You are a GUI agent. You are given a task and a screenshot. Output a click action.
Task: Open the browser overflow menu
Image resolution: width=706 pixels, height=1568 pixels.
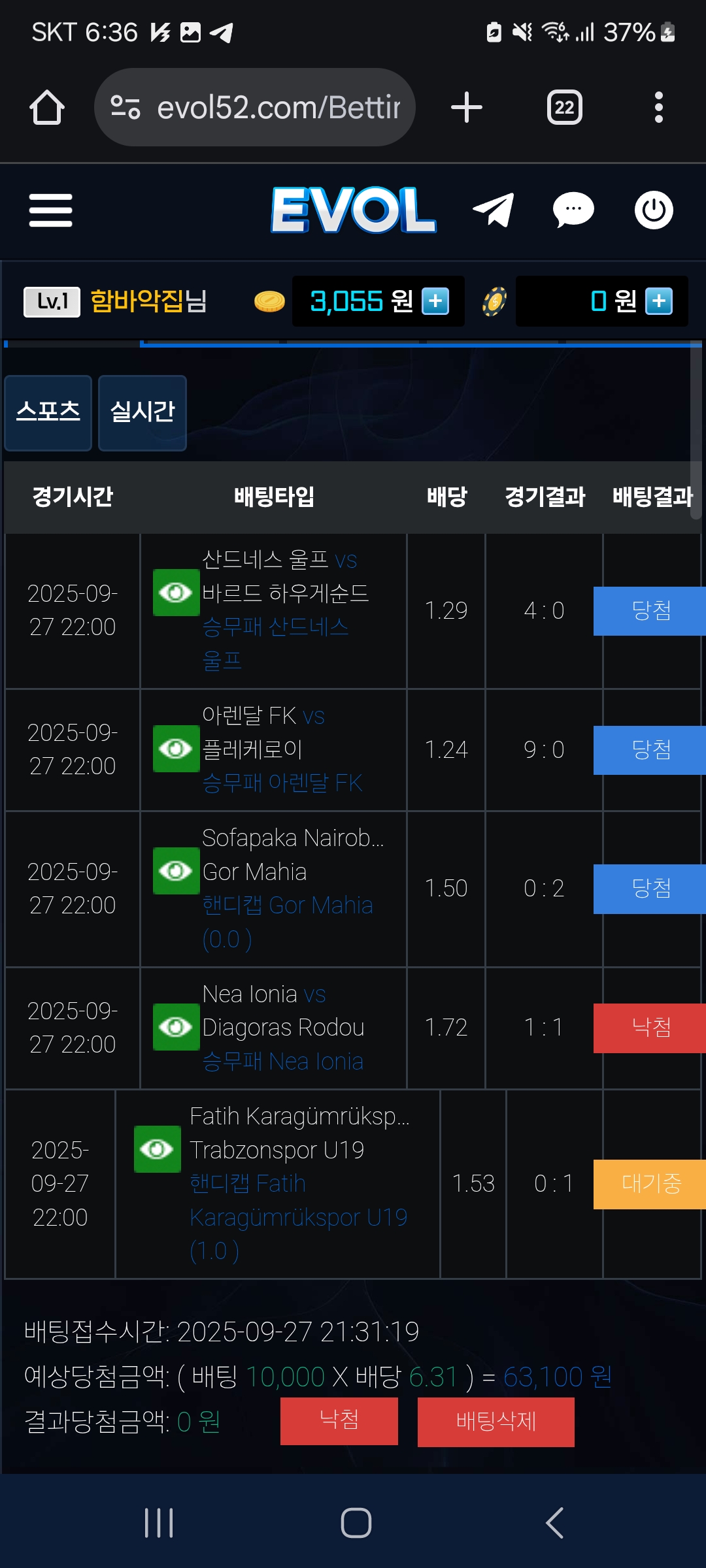(x=658, y=107)
